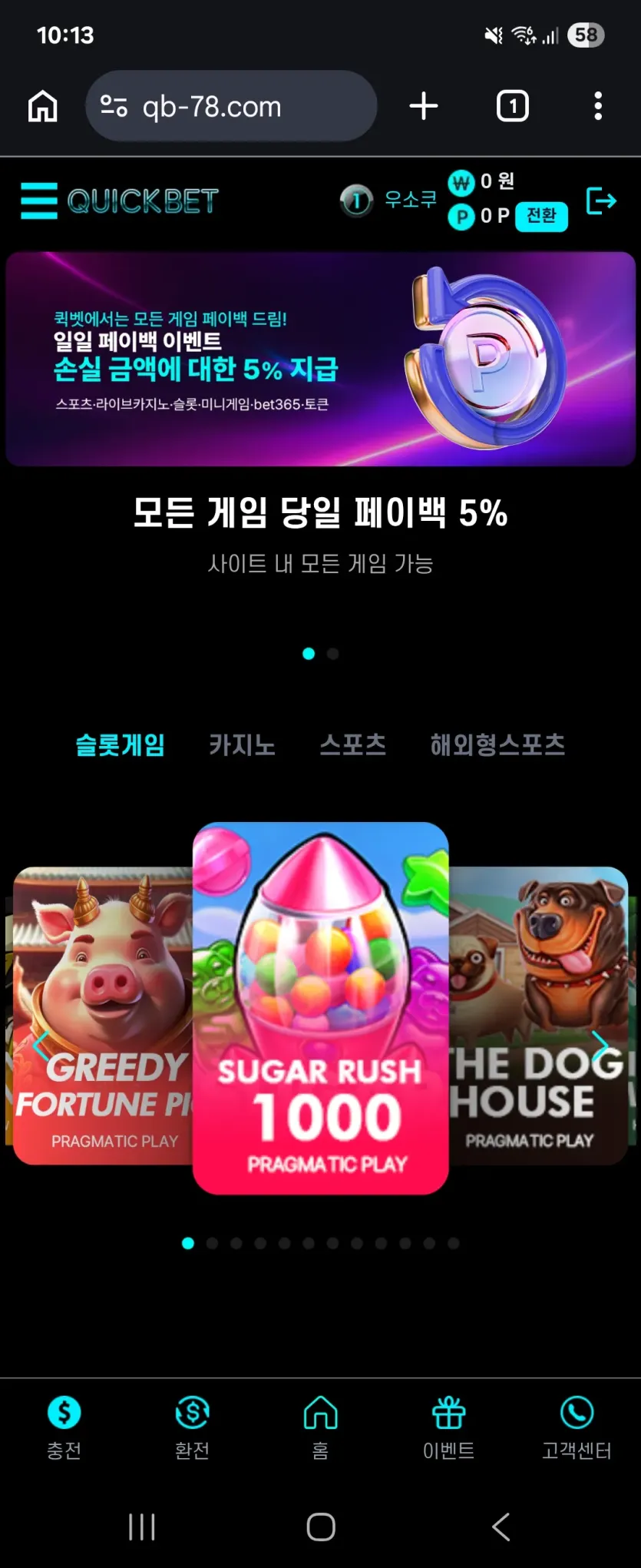Switch to the 스포츠 tab
The image size is (641, 1568).
click(x=353, y=744)
